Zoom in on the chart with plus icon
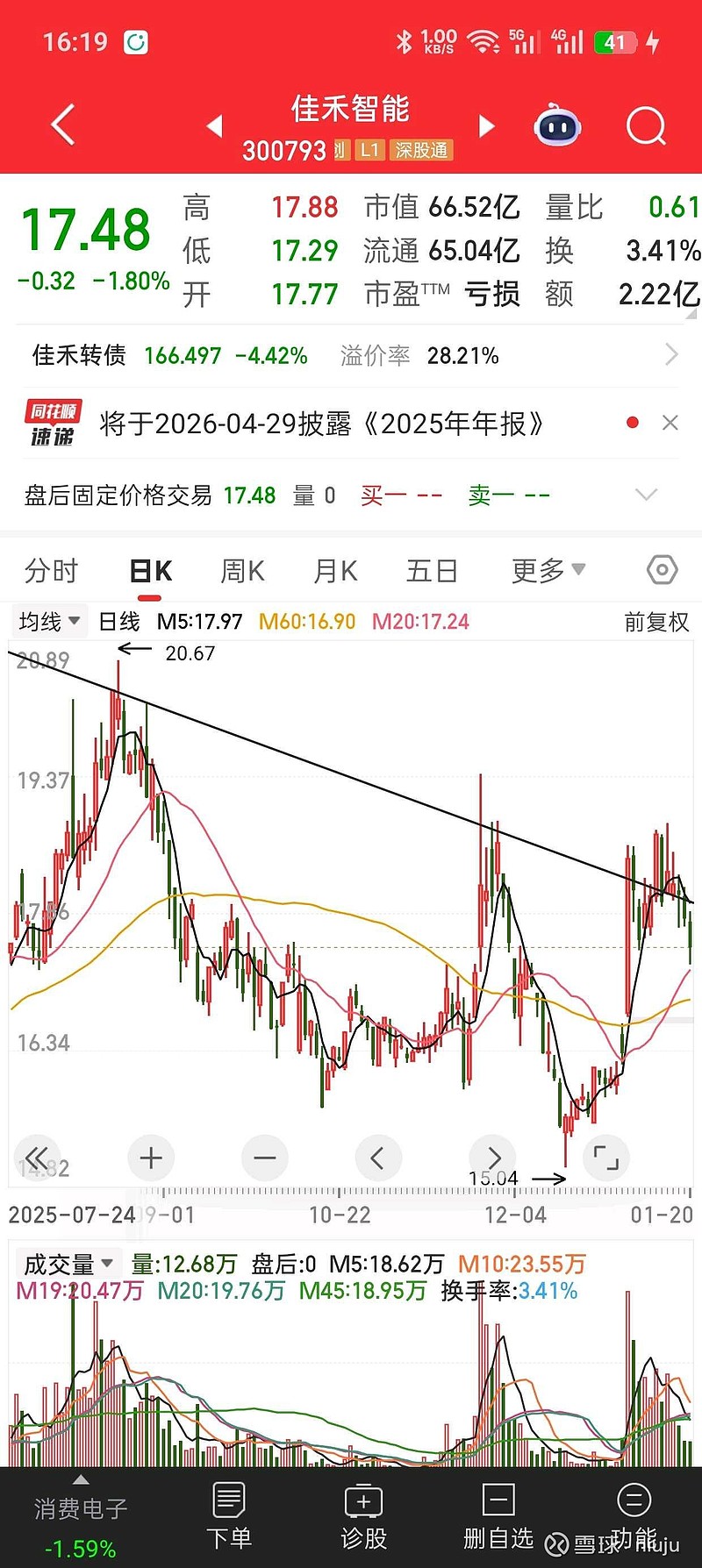Image resolution: width=702 pixels, height=1568 pixels. [x=150, y=1158]
